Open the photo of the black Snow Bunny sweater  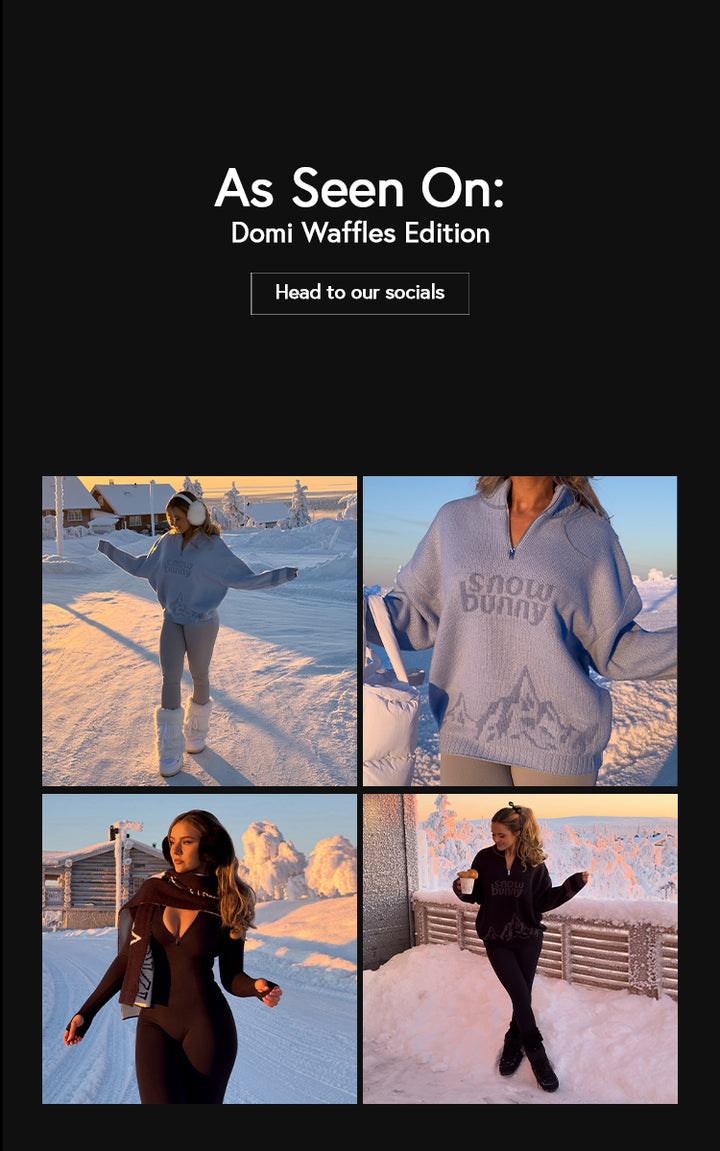[520, 949]
